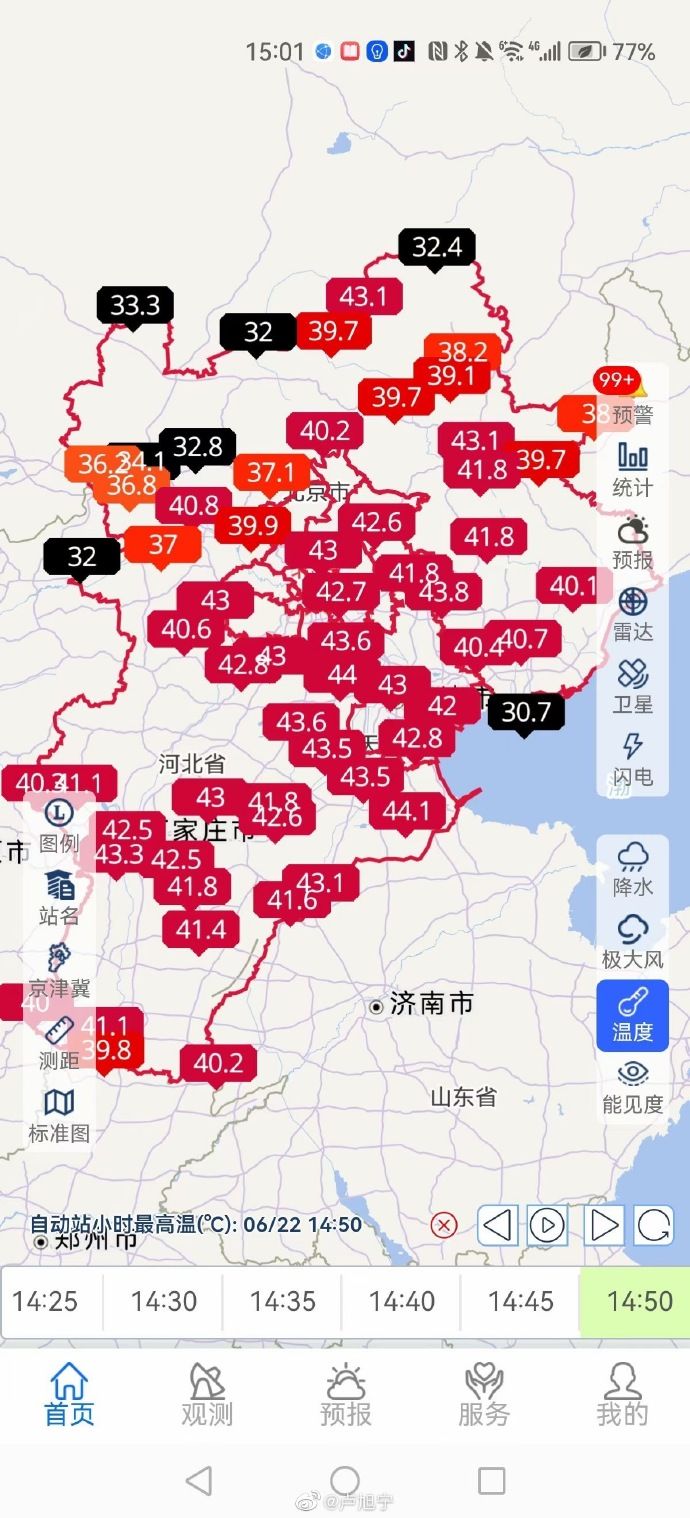Change the 标准图 map style
Screen dimensions: 690x1518
pos(59,1114)
